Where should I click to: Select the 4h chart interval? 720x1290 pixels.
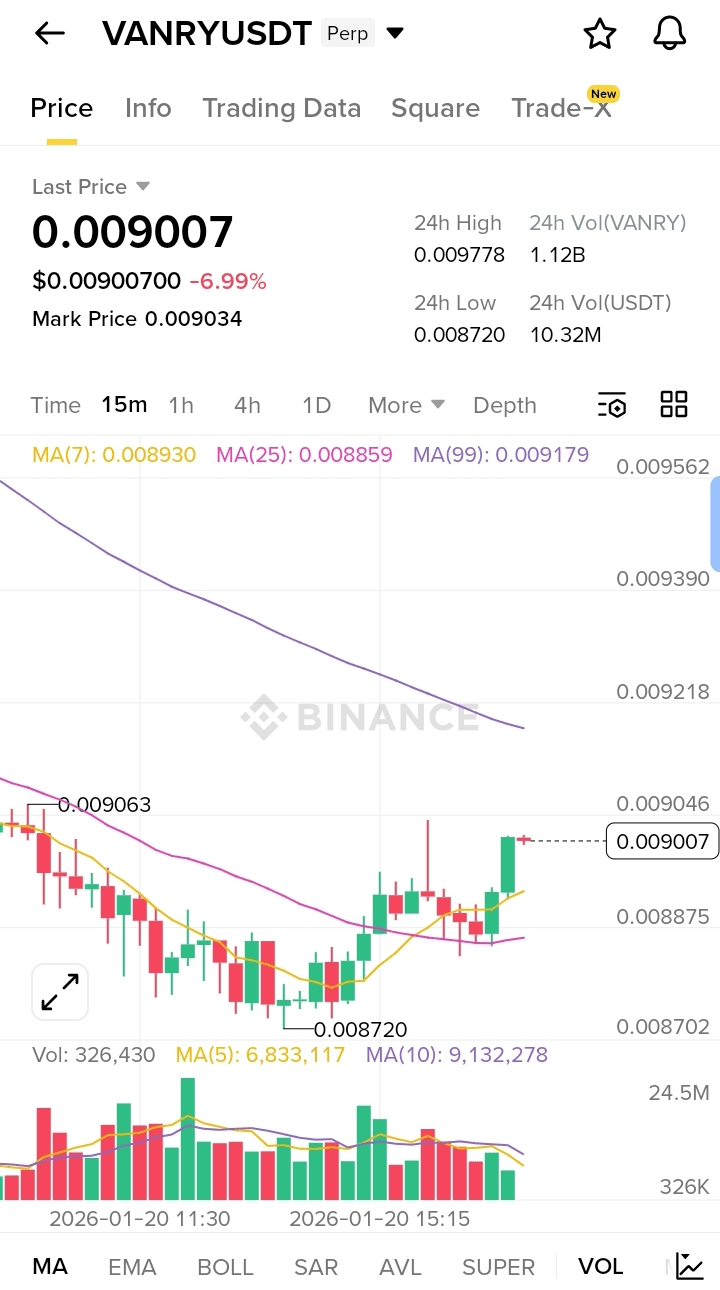click(x=247, y=405)
